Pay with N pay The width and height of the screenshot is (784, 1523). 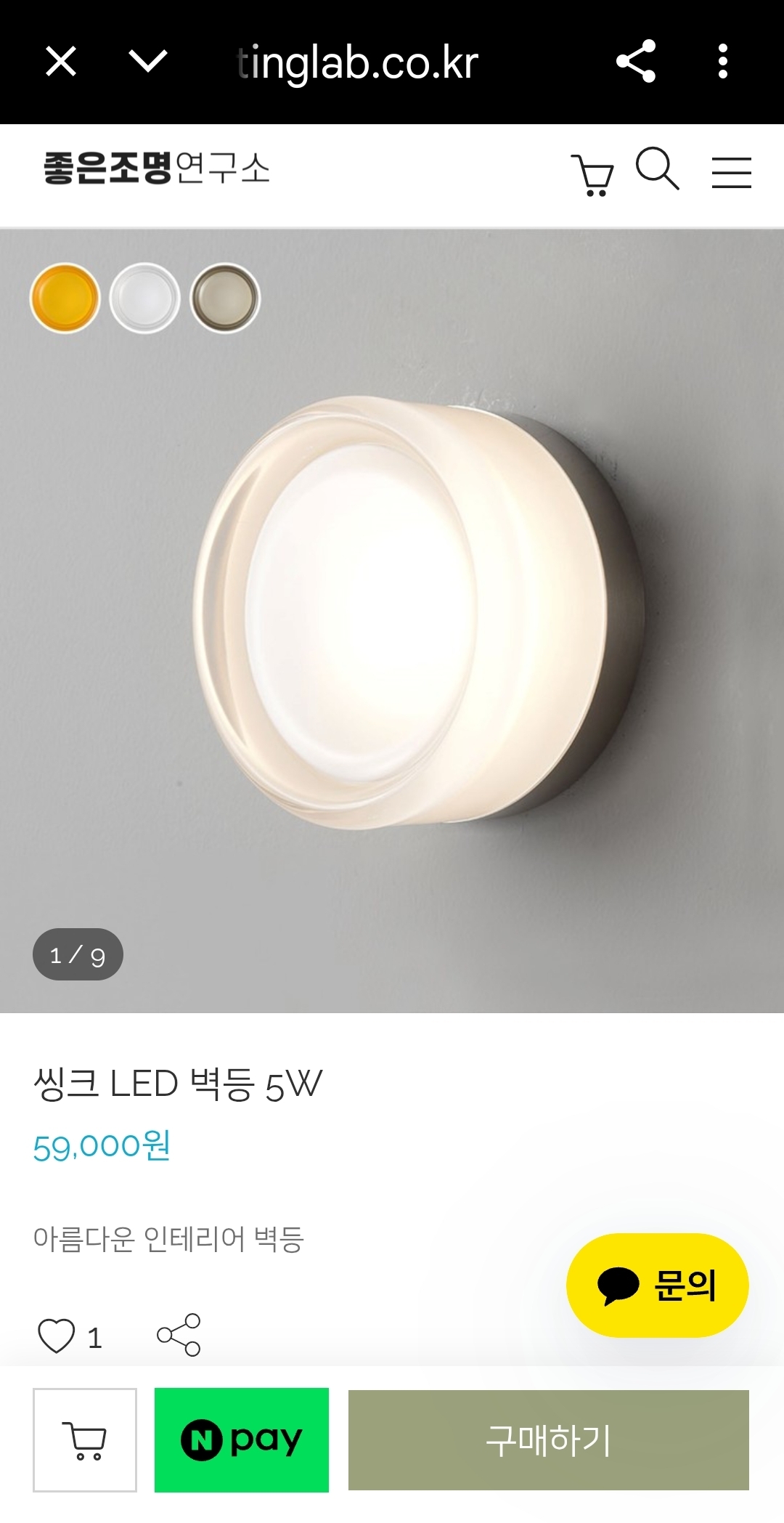[x=242, y=1439]
